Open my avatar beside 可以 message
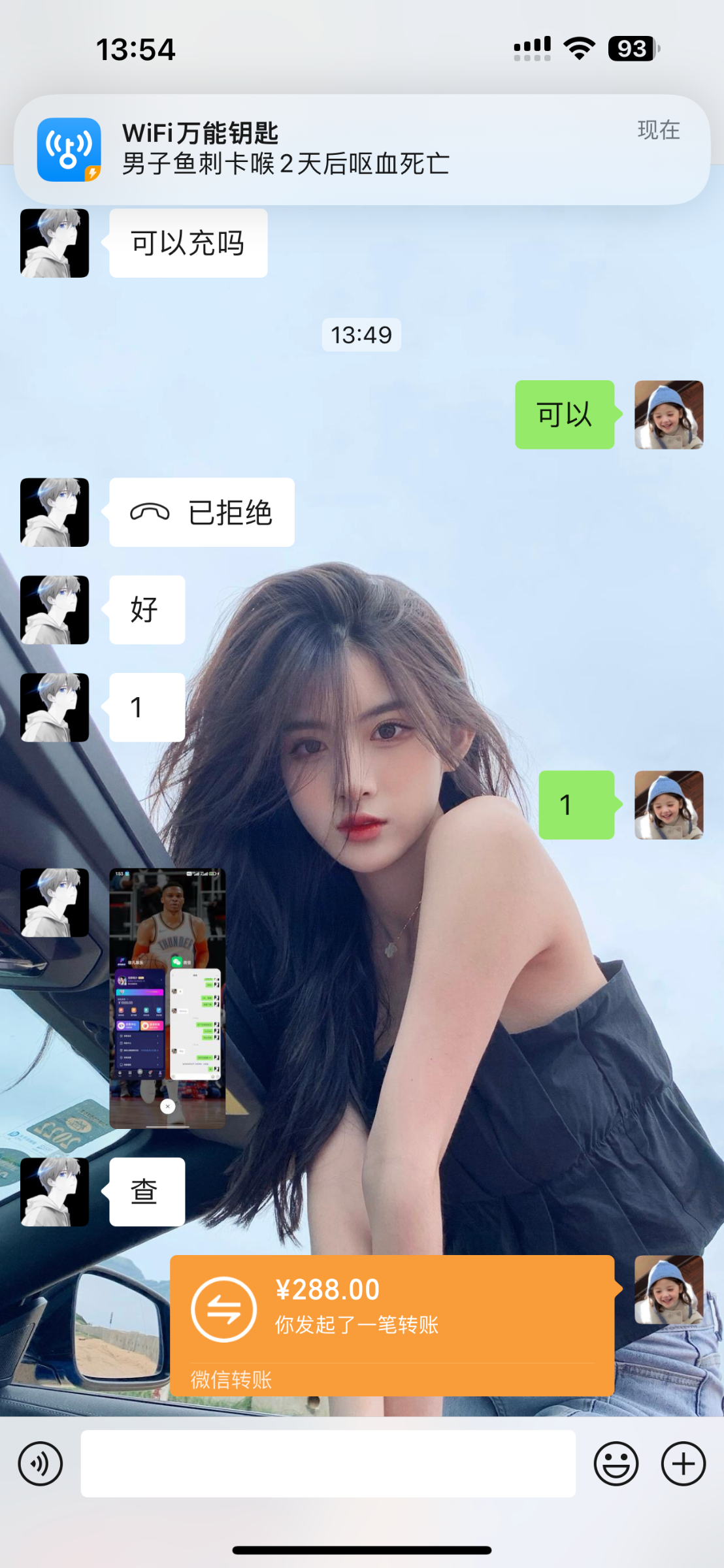 coord(668,414)
